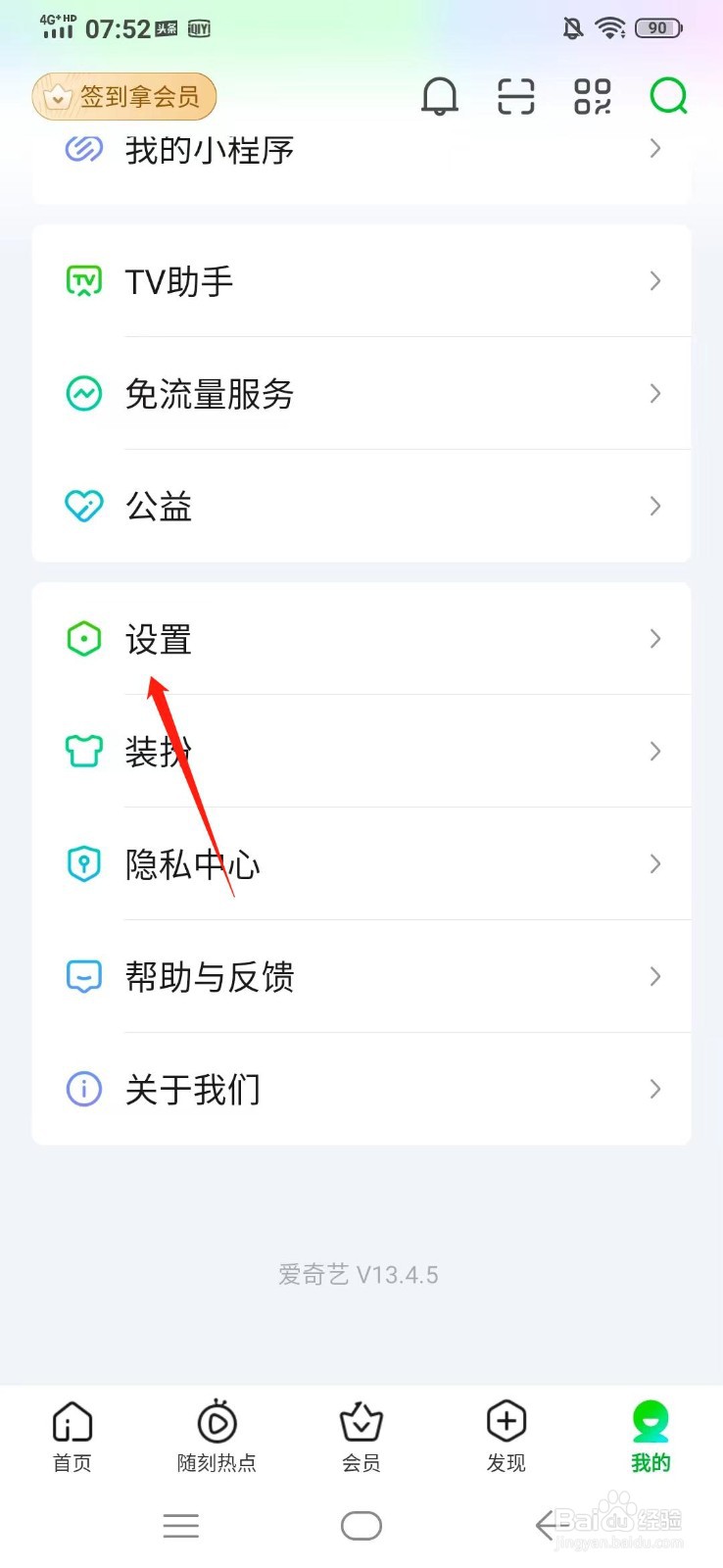The image size is (723, 1568).
Task: Open the mini programs grid icon
Action: pyautogui.click(x=591, y=96)
